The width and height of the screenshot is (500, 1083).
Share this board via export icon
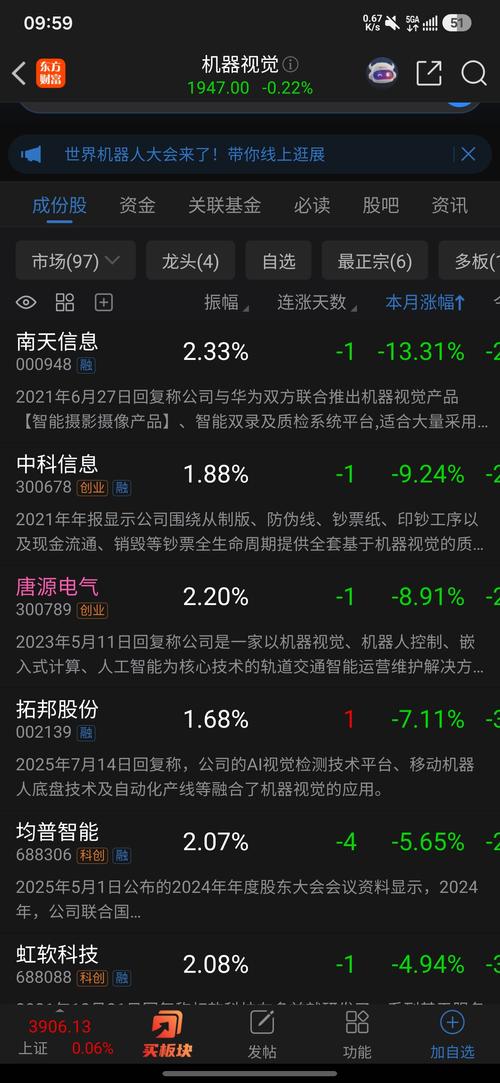click(428, 73)
